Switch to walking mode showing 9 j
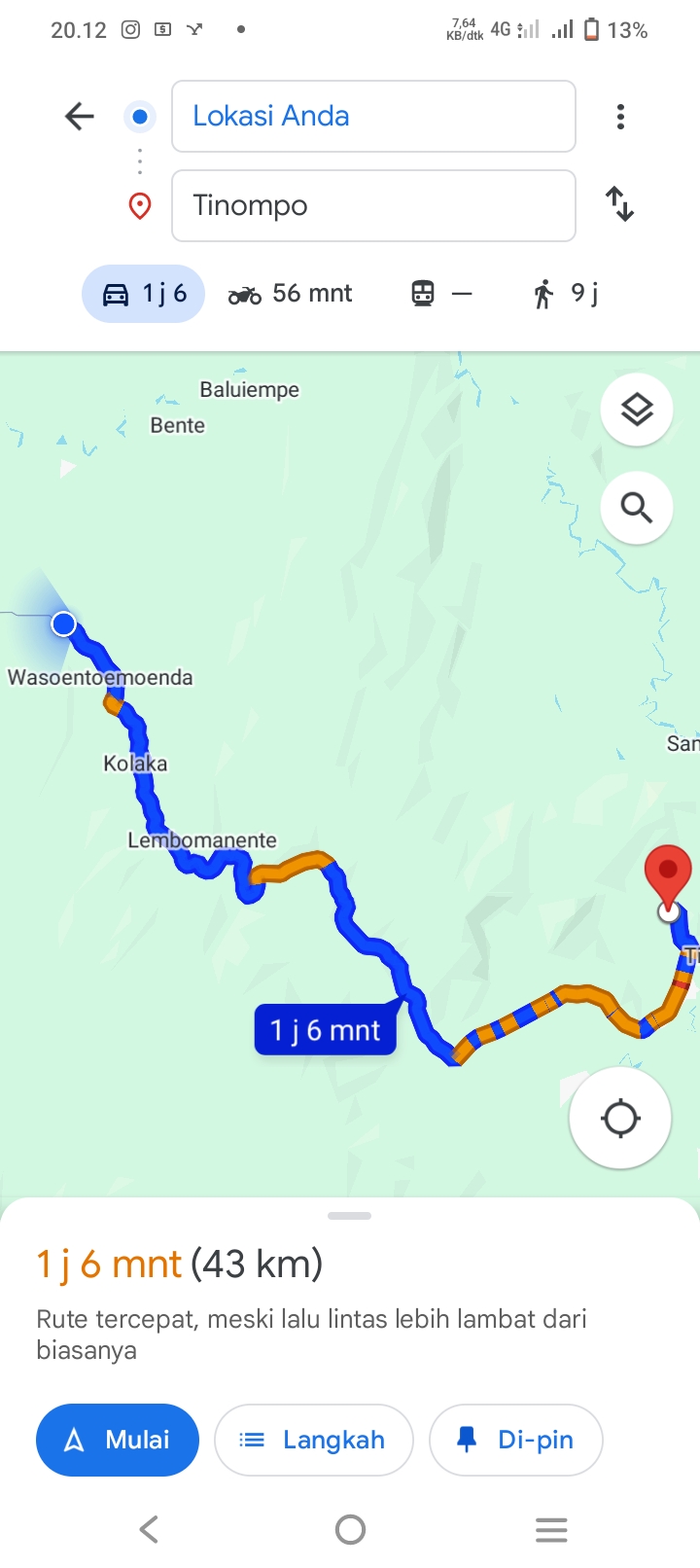This screenshot has height=1568, width=700. click(x=566, y=294)
